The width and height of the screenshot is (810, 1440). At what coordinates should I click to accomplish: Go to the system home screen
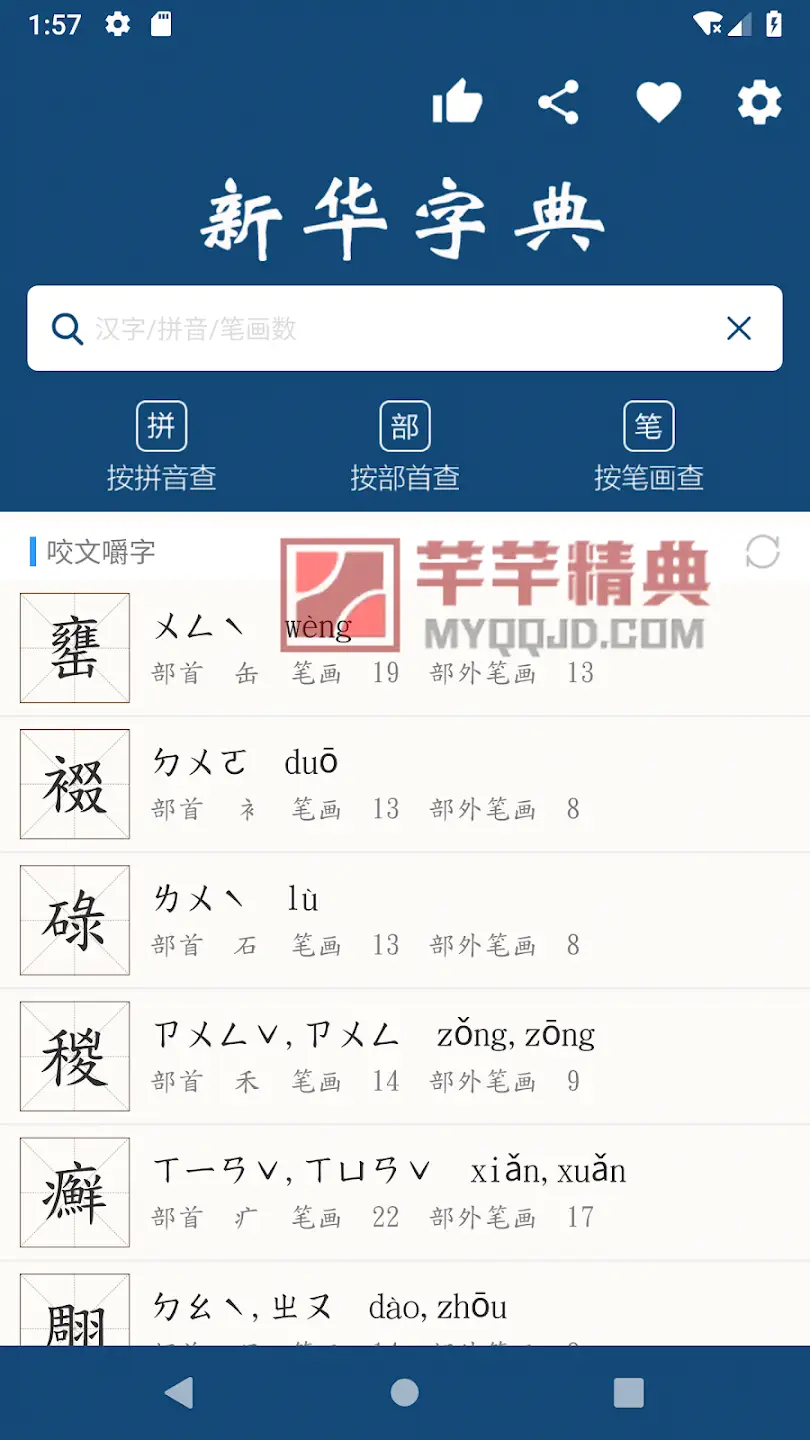(x=405, y=1393)
